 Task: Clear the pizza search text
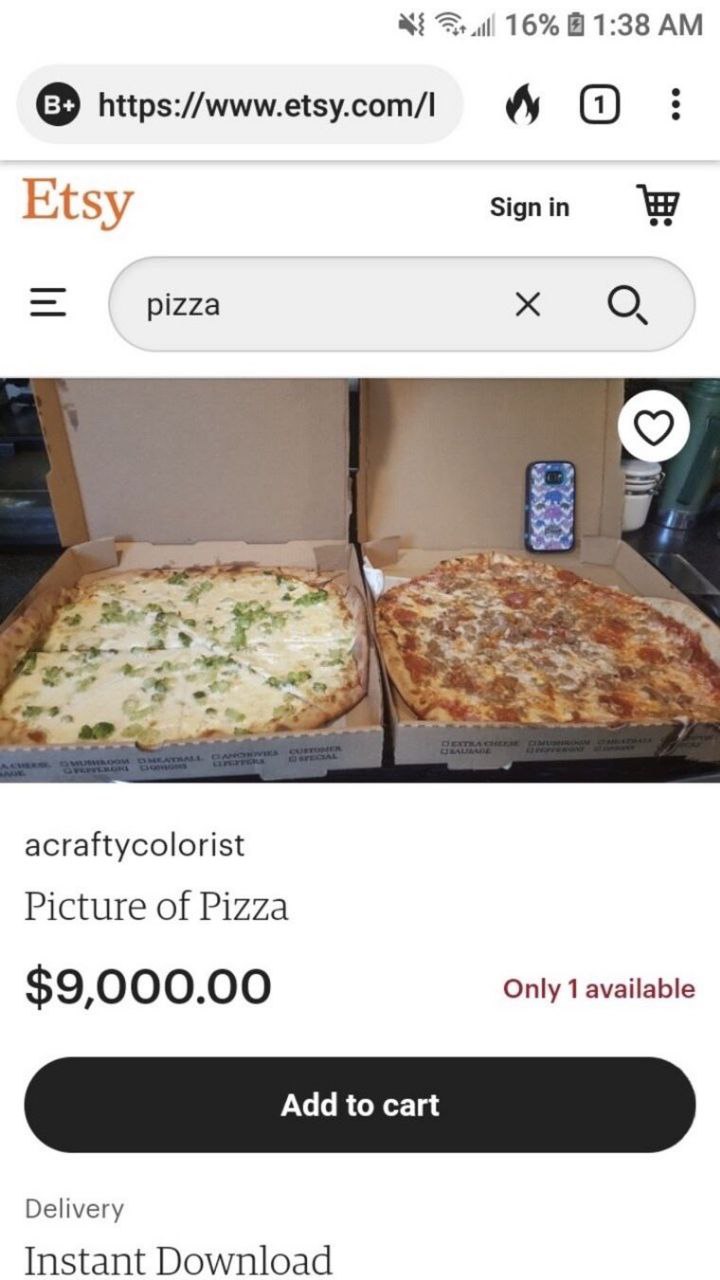528,305
